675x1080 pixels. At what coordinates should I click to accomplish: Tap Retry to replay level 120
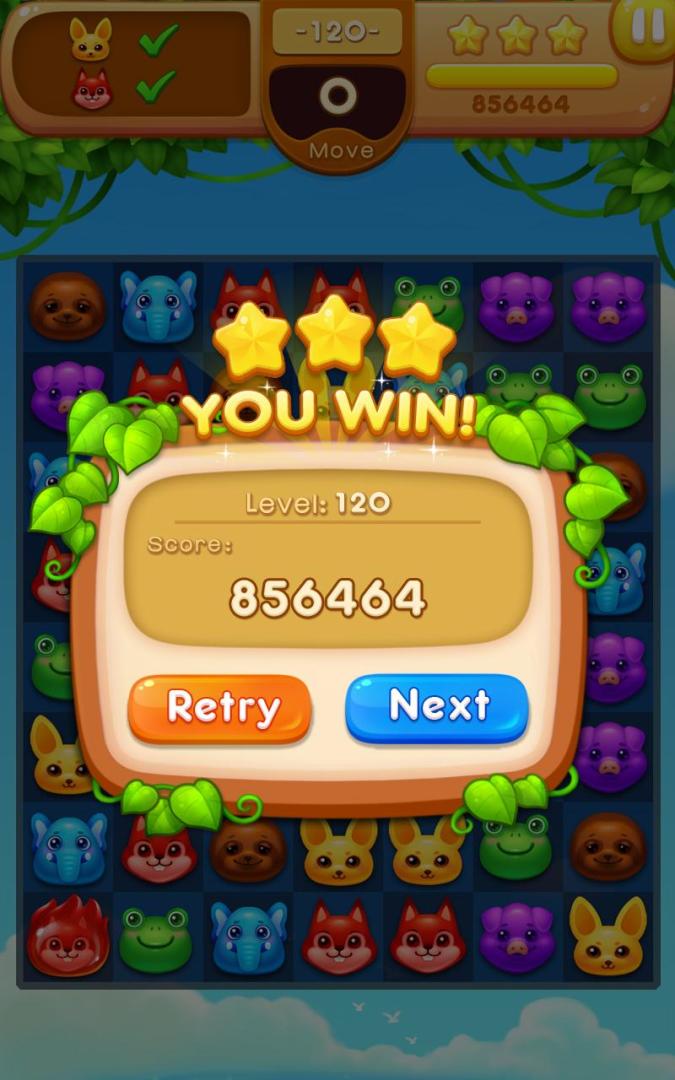[220, 708]
